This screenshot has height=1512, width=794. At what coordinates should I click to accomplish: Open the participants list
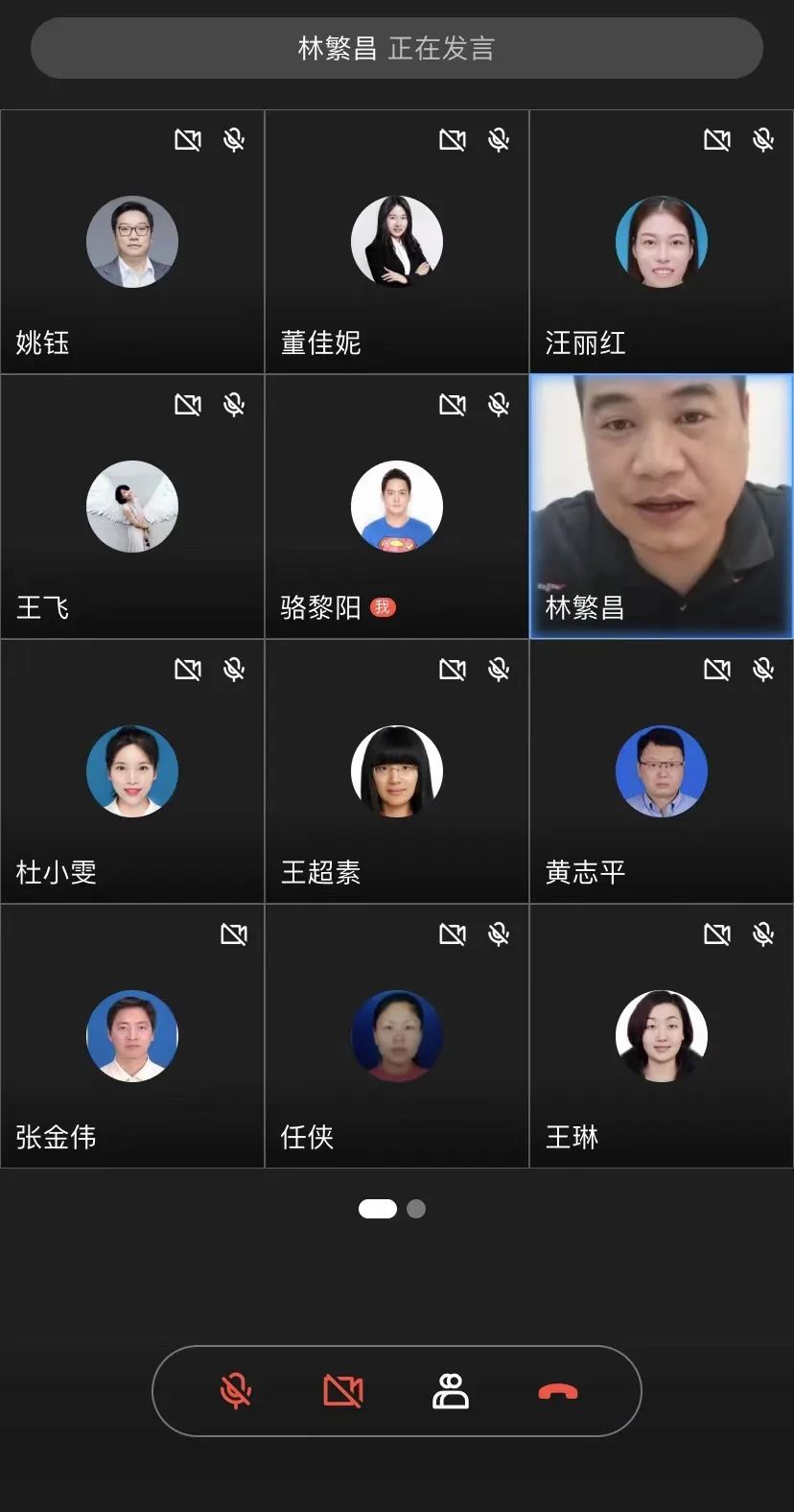point(451,1391)
